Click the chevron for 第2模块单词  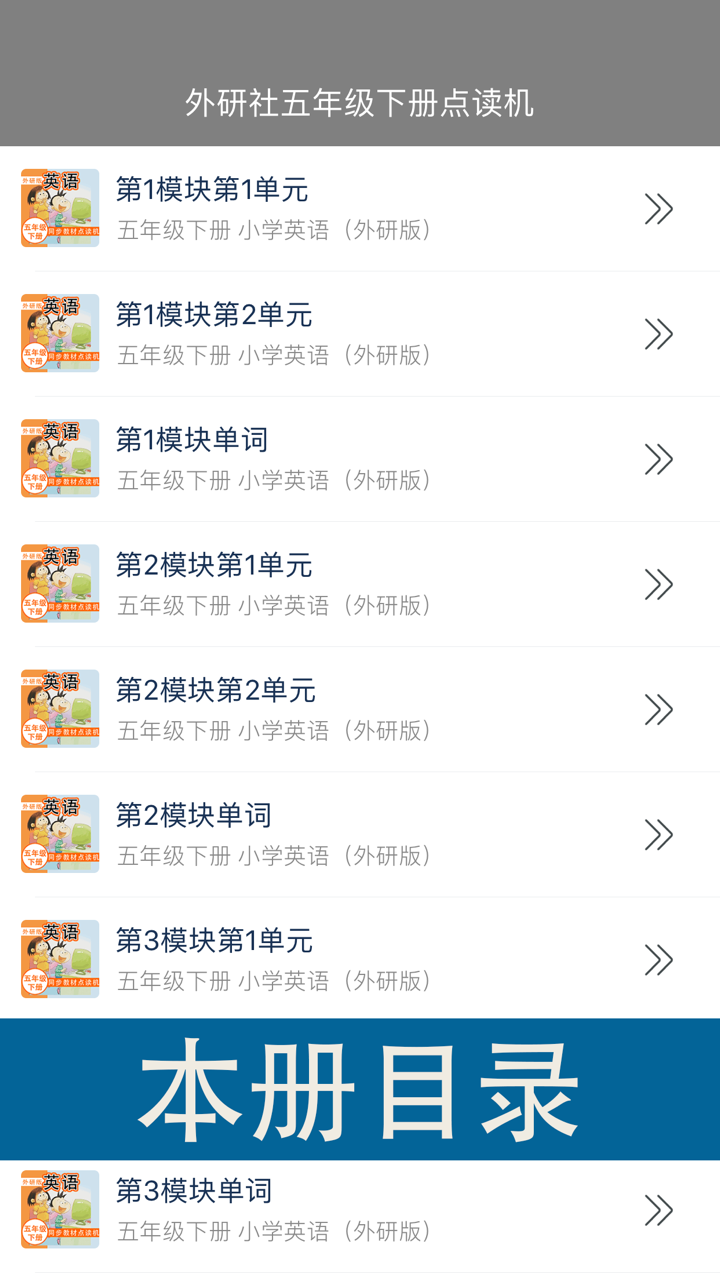(658, 833)
